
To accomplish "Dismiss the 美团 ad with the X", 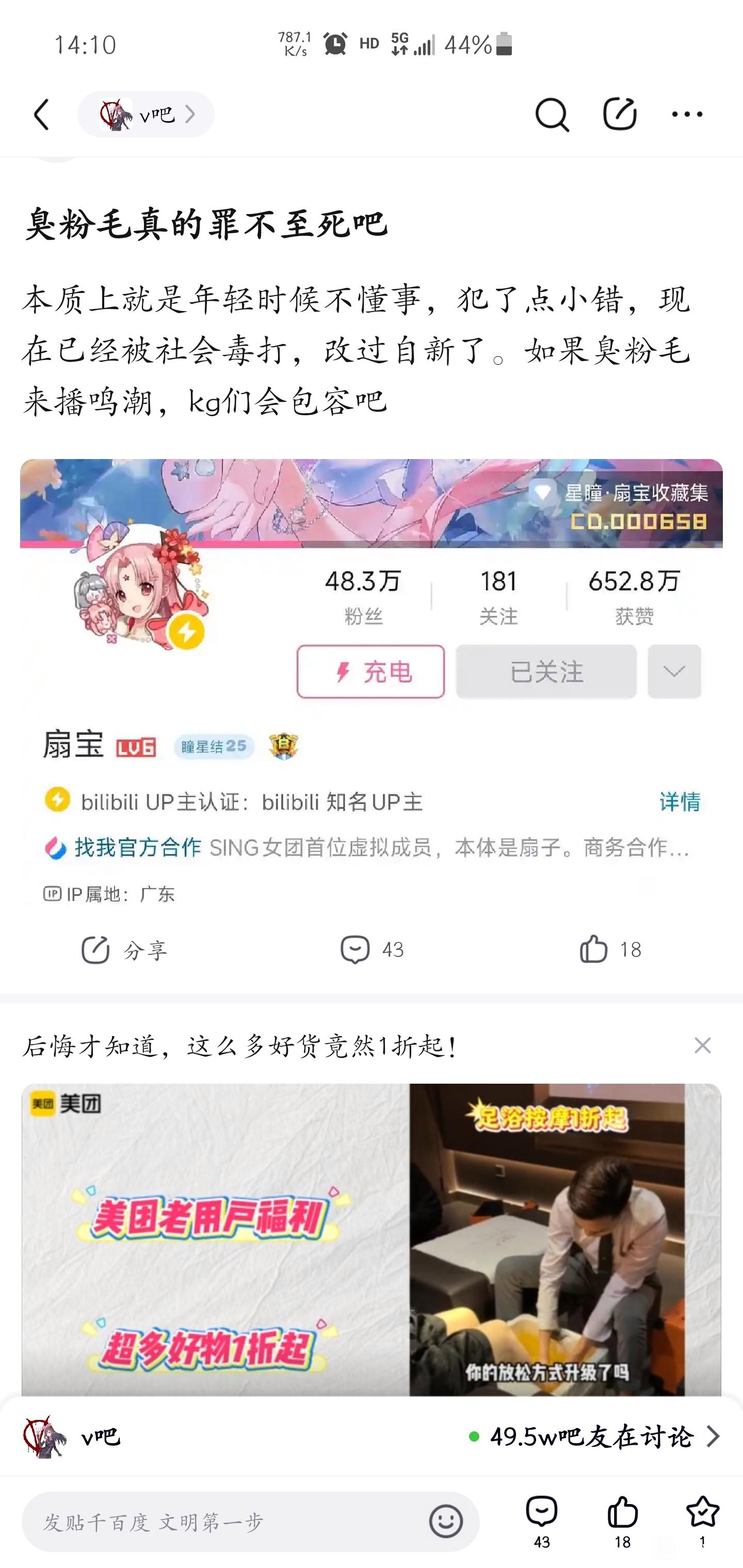I will pos(702,1046).
